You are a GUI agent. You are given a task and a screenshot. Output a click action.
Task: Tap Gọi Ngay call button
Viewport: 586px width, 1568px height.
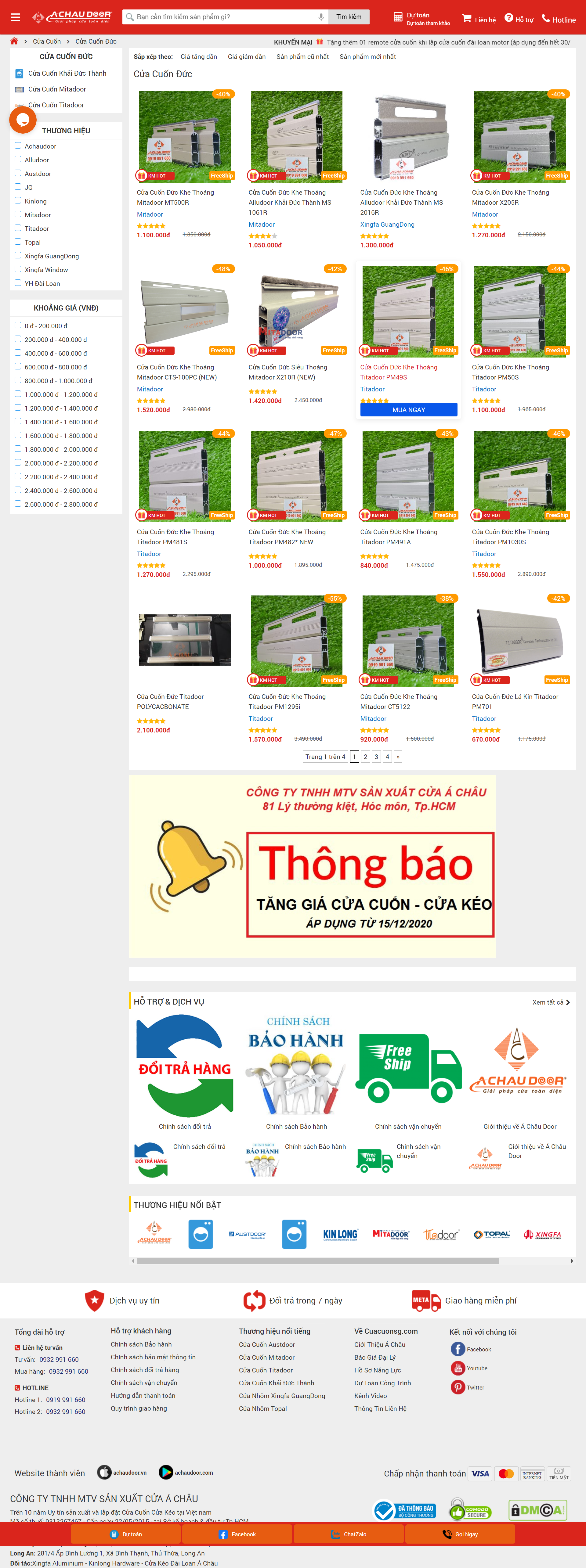[460, 1534]
